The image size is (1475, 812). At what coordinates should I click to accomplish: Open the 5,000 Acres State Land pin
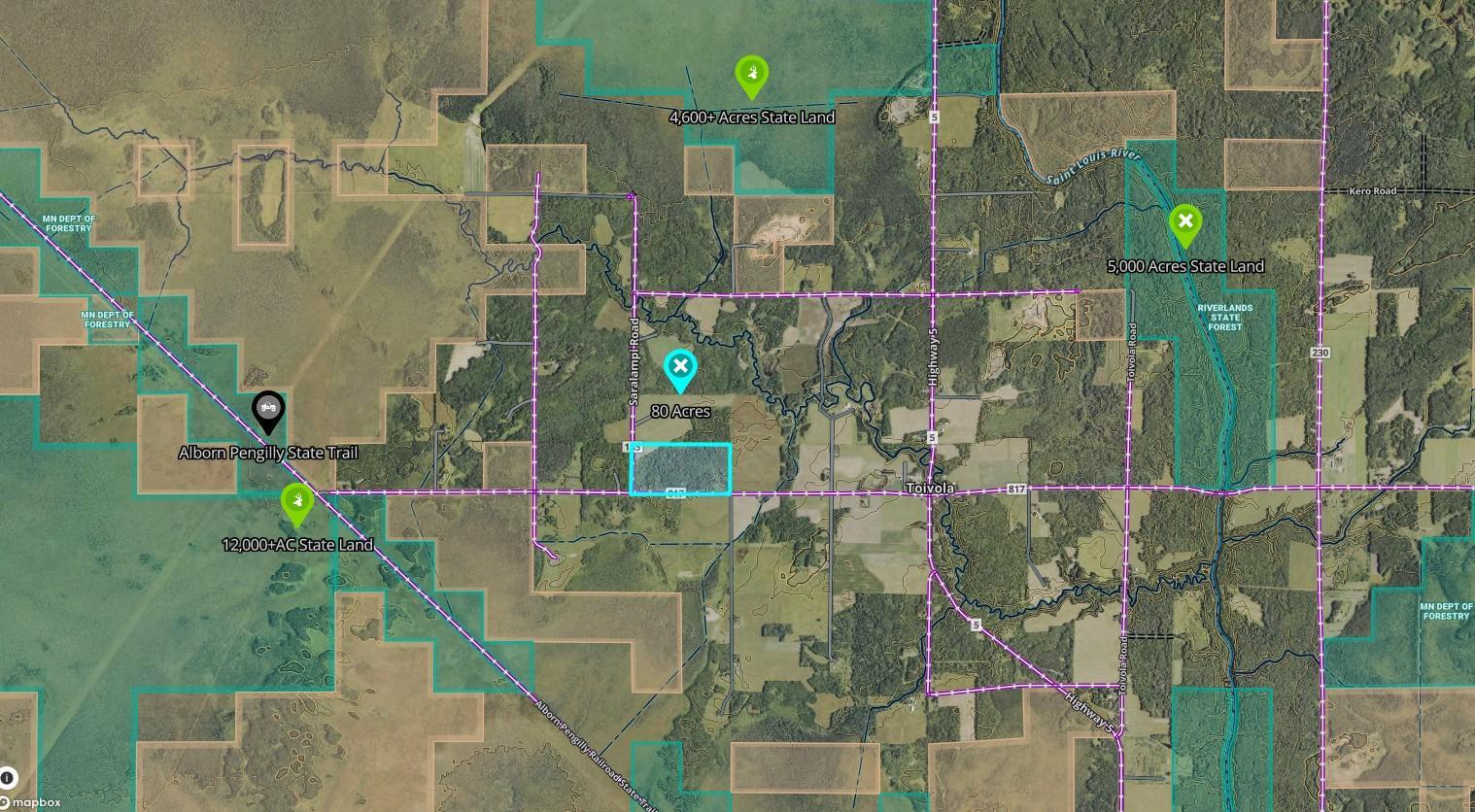coord(1184,222)
